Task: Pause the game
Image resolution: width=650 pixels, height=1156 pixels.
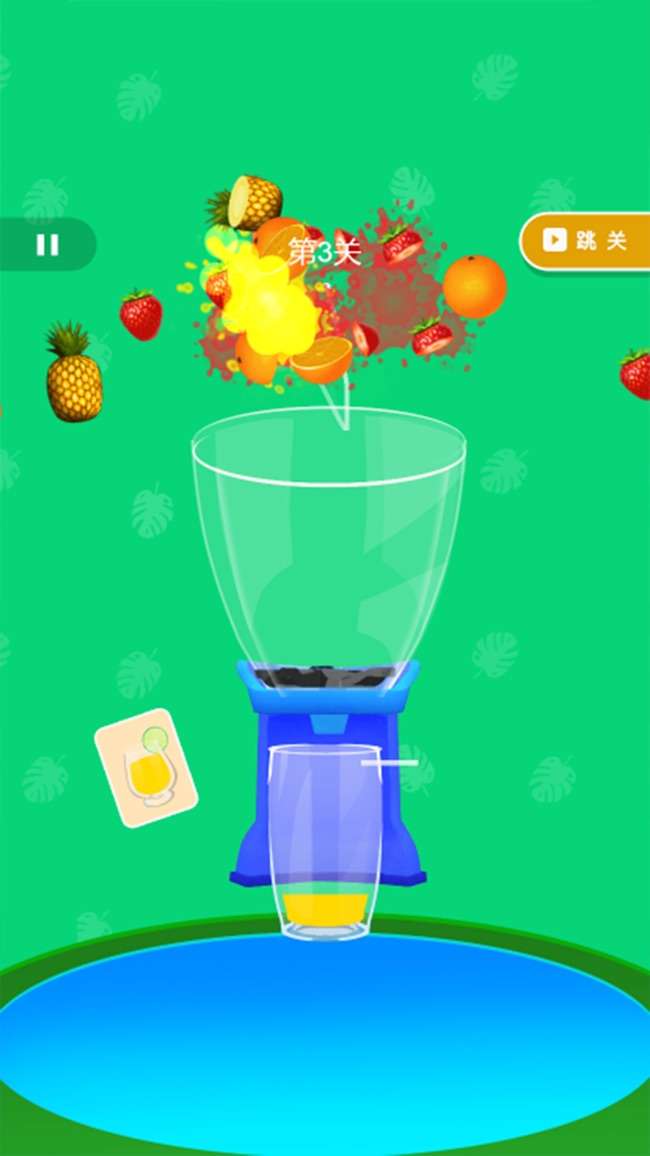Action: (47, 245)
